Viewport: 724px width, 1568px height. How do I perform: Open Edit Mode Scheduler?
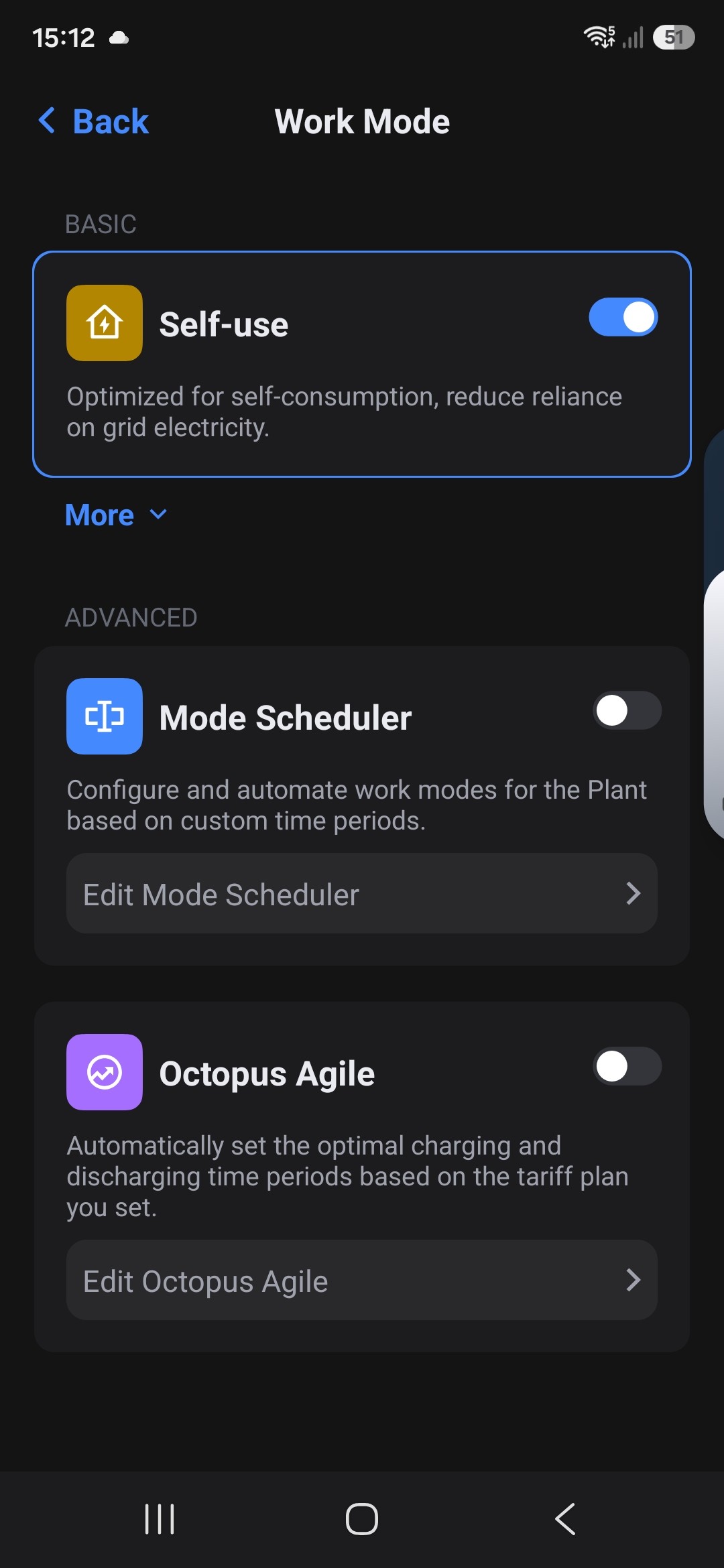pyautogui.click(x=362, y=893)
